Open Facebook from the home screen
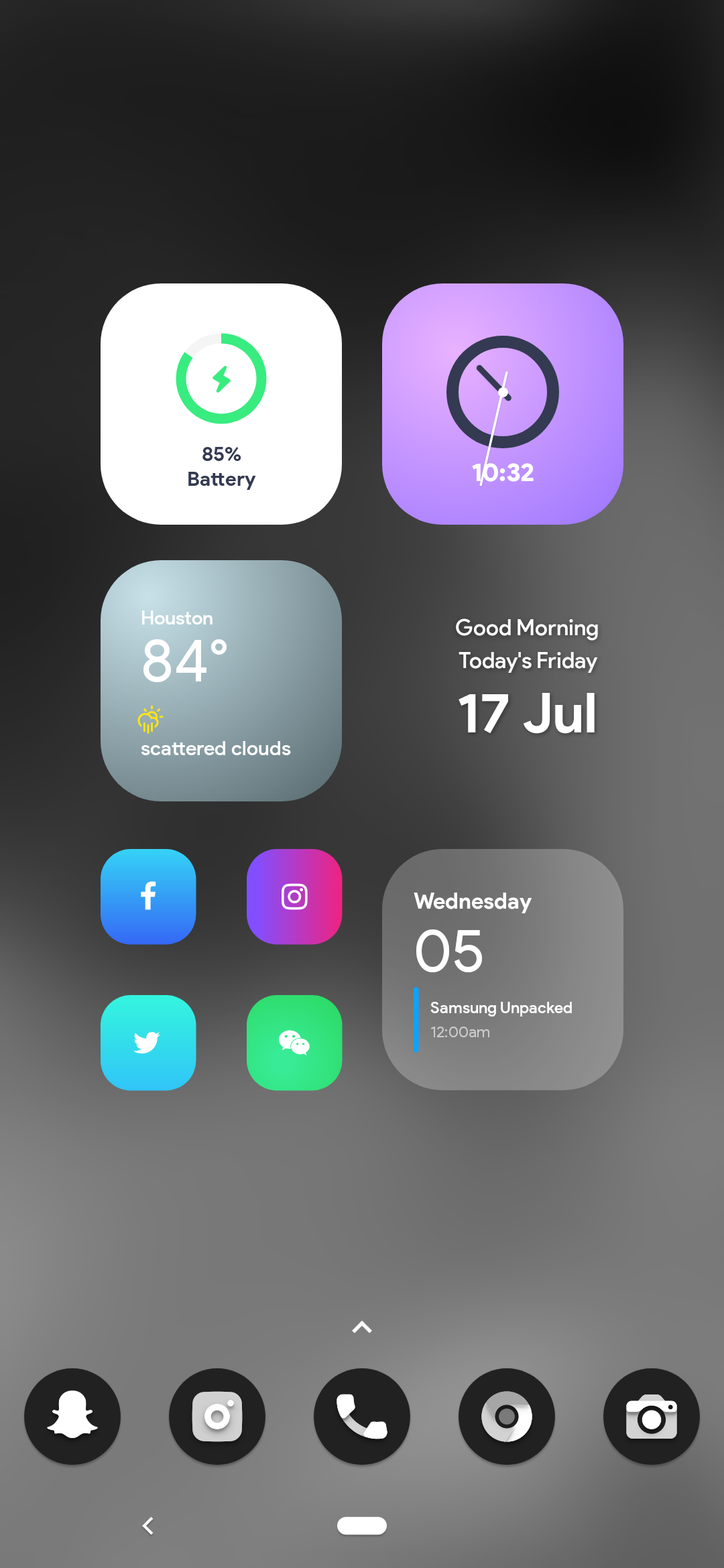724x1568 pixels. click(x=147, y=896)
